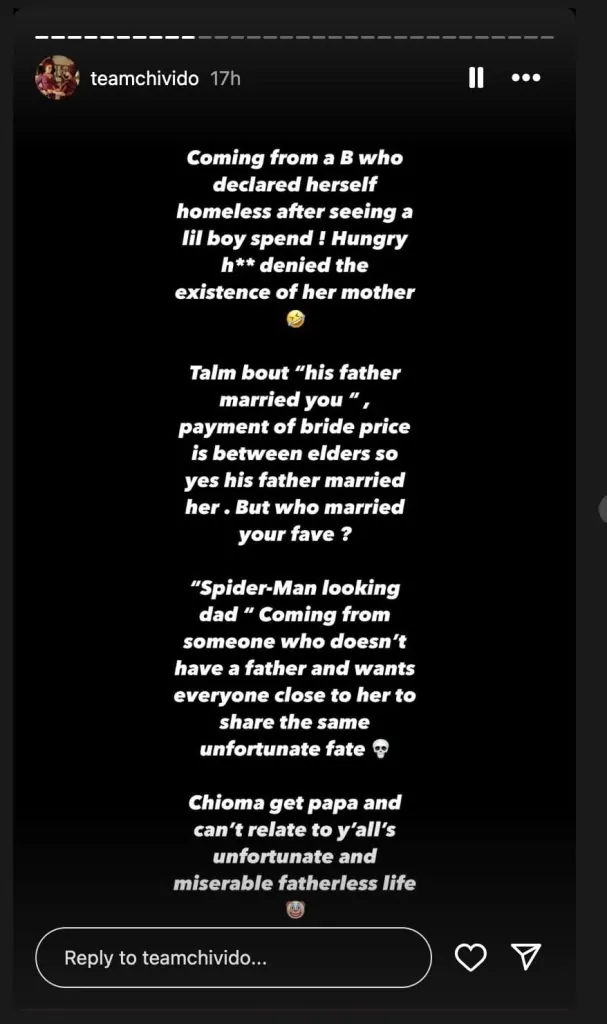Share the story via paper plane icon
This screenshot has width=607, height=1024.
(526, 957)
